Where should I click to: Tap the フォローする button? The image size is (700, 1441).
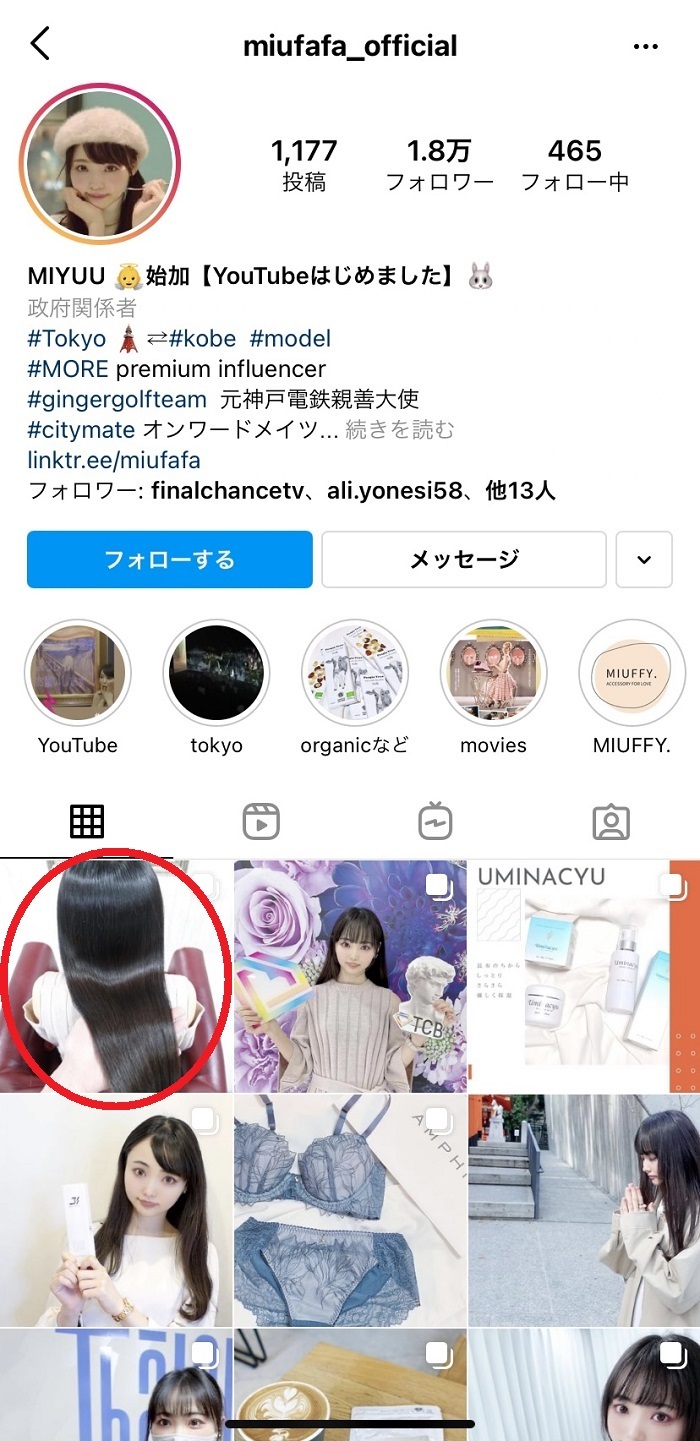point(170,559)
